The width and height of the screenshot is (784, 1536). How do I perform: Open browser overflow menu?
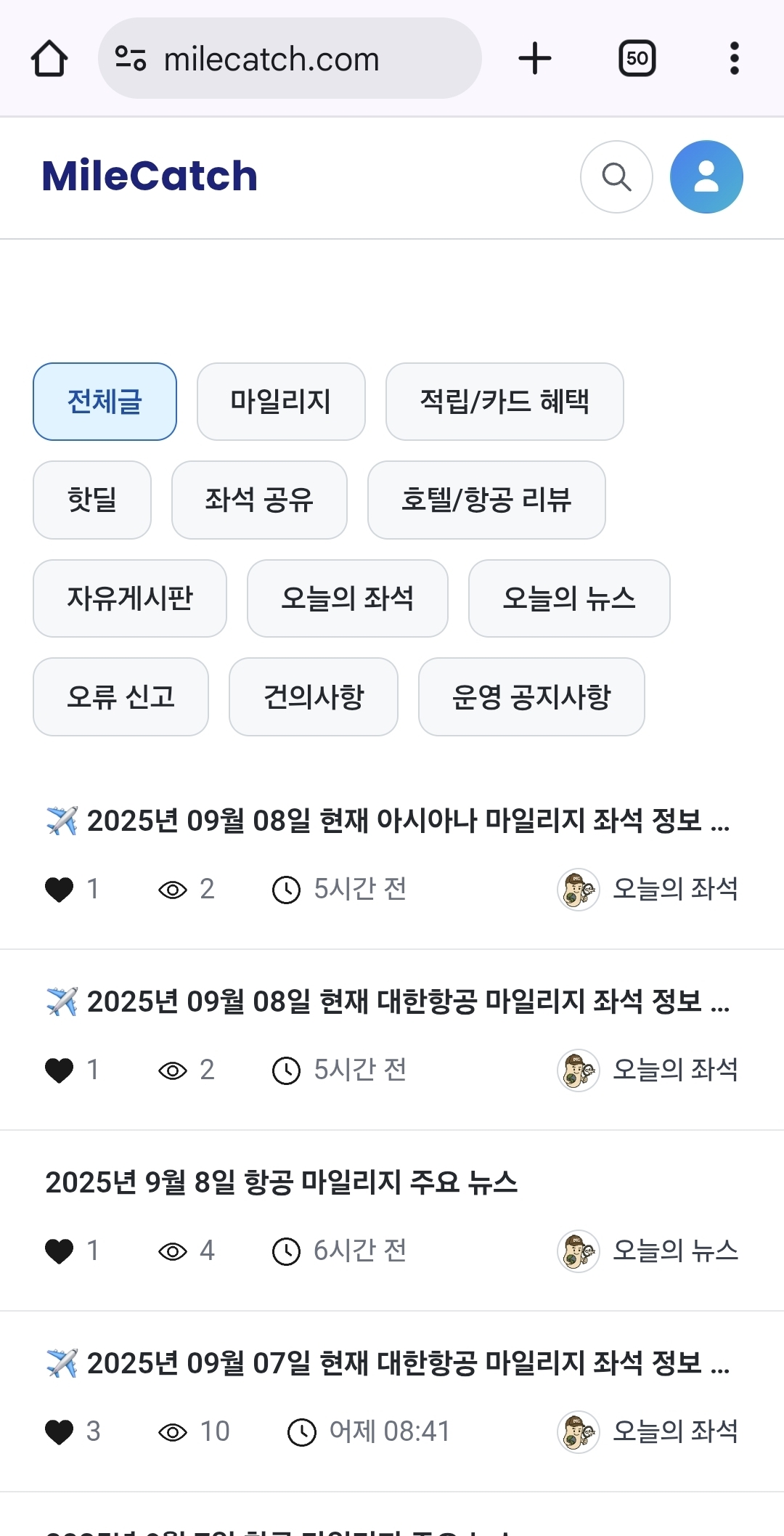tap(734, 58)
